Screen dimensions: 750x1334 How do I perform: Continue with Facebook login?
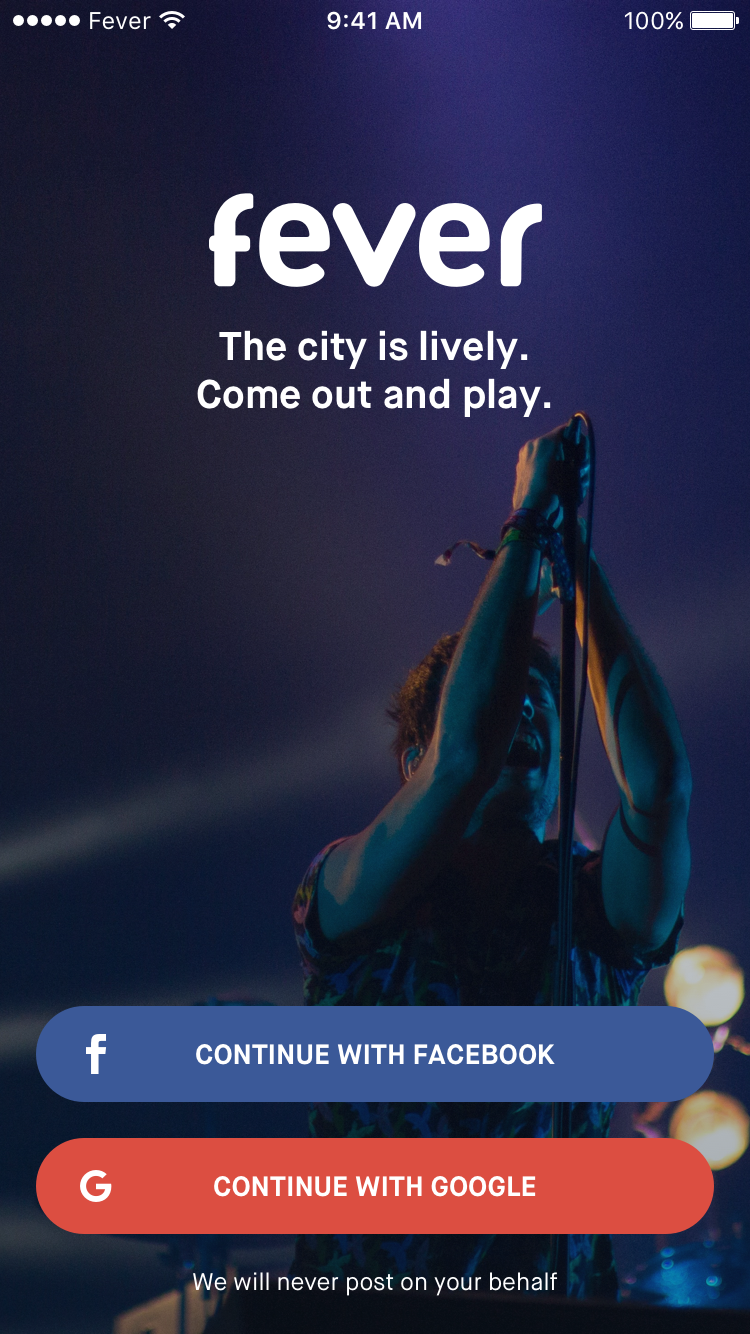(x=374, y=1054)
